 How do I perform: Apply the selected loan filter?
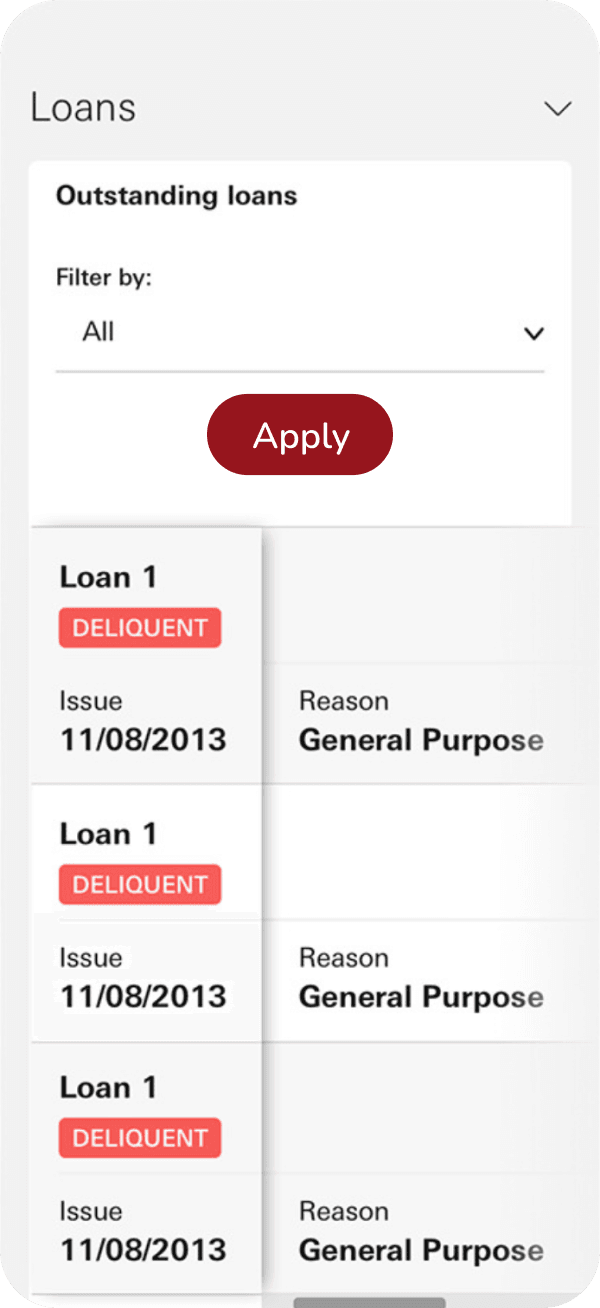300,435
